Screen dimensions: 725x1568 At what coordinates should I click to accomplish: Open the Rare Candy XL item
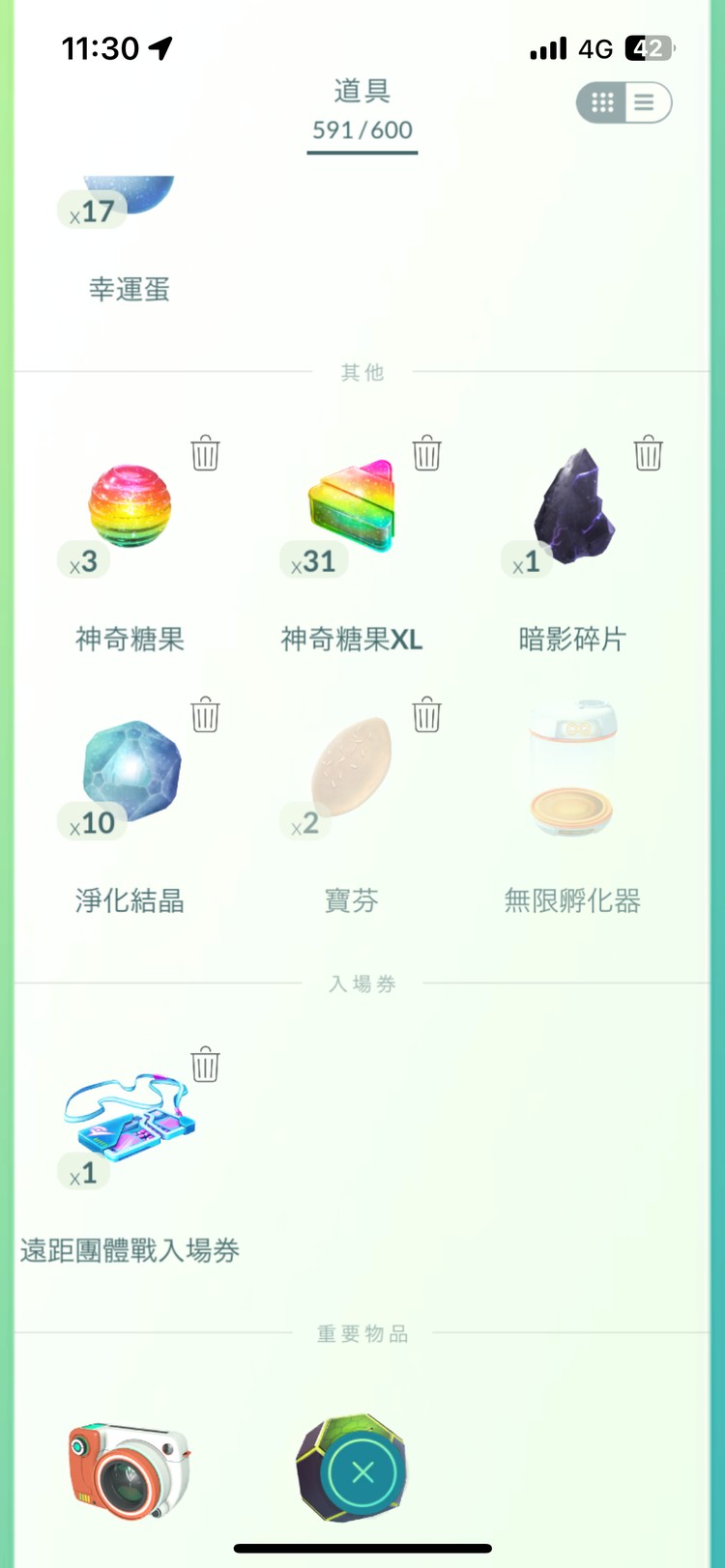click(x=351, y=507)
